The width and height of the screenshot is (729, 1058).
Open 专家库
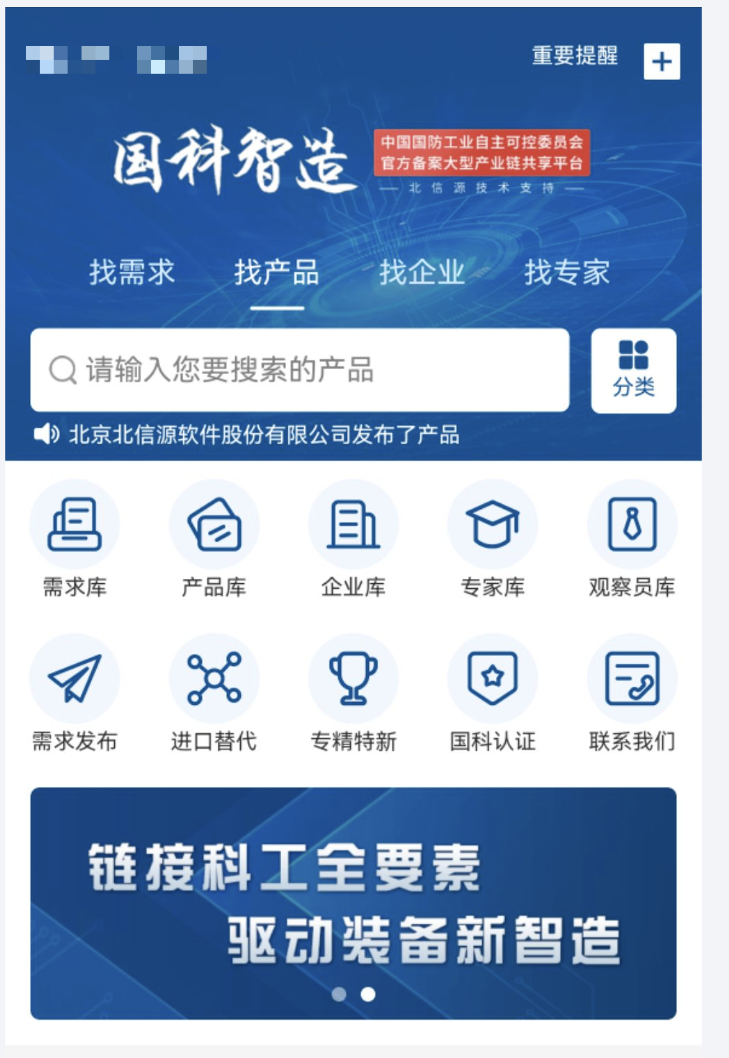coord(492,540)
